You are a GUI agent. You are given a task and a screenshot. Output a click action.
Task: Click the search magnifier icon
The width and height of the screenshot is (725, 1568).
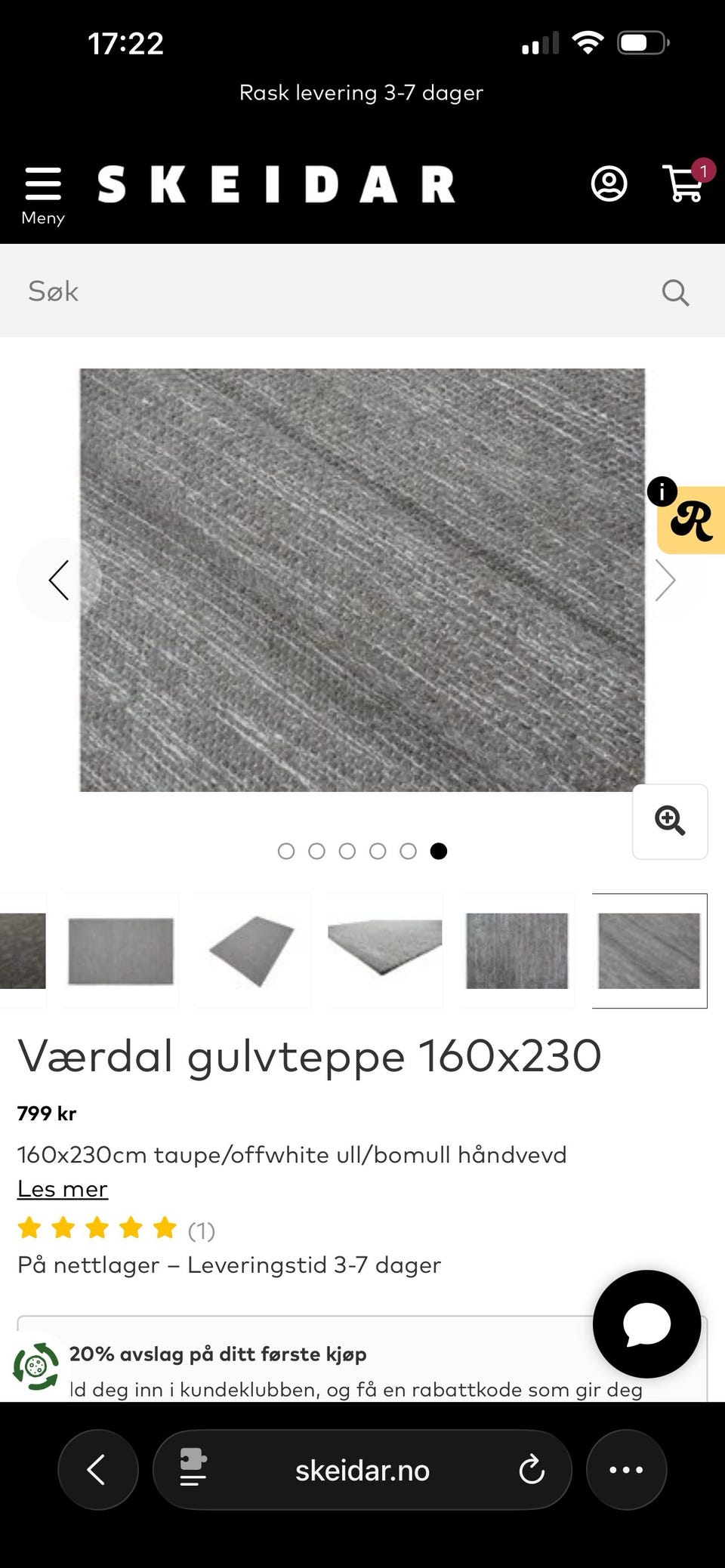click(674, 291)
